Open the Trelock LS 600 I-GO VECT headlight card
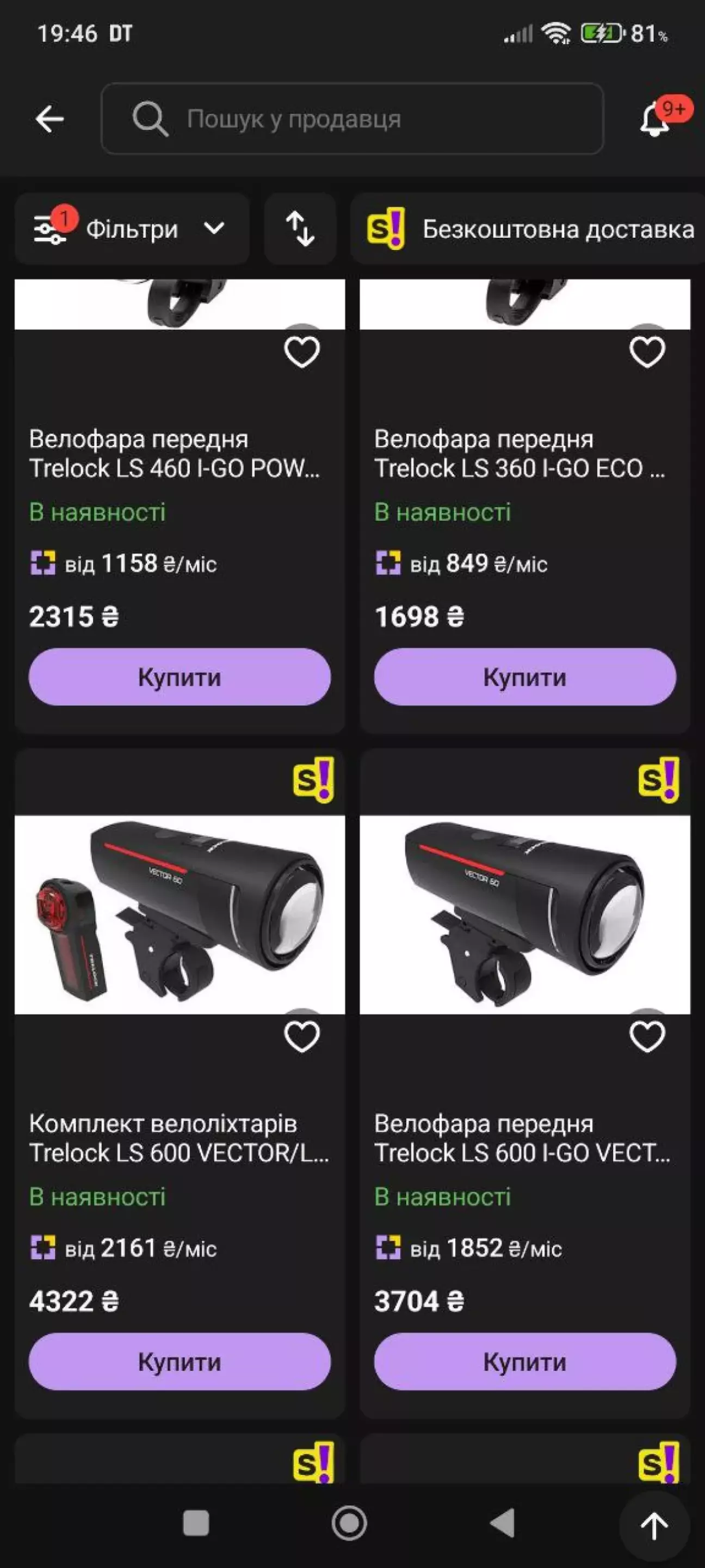Viewport: 705px width, 1568px height. pyautogui.click(x=524, y=915)
